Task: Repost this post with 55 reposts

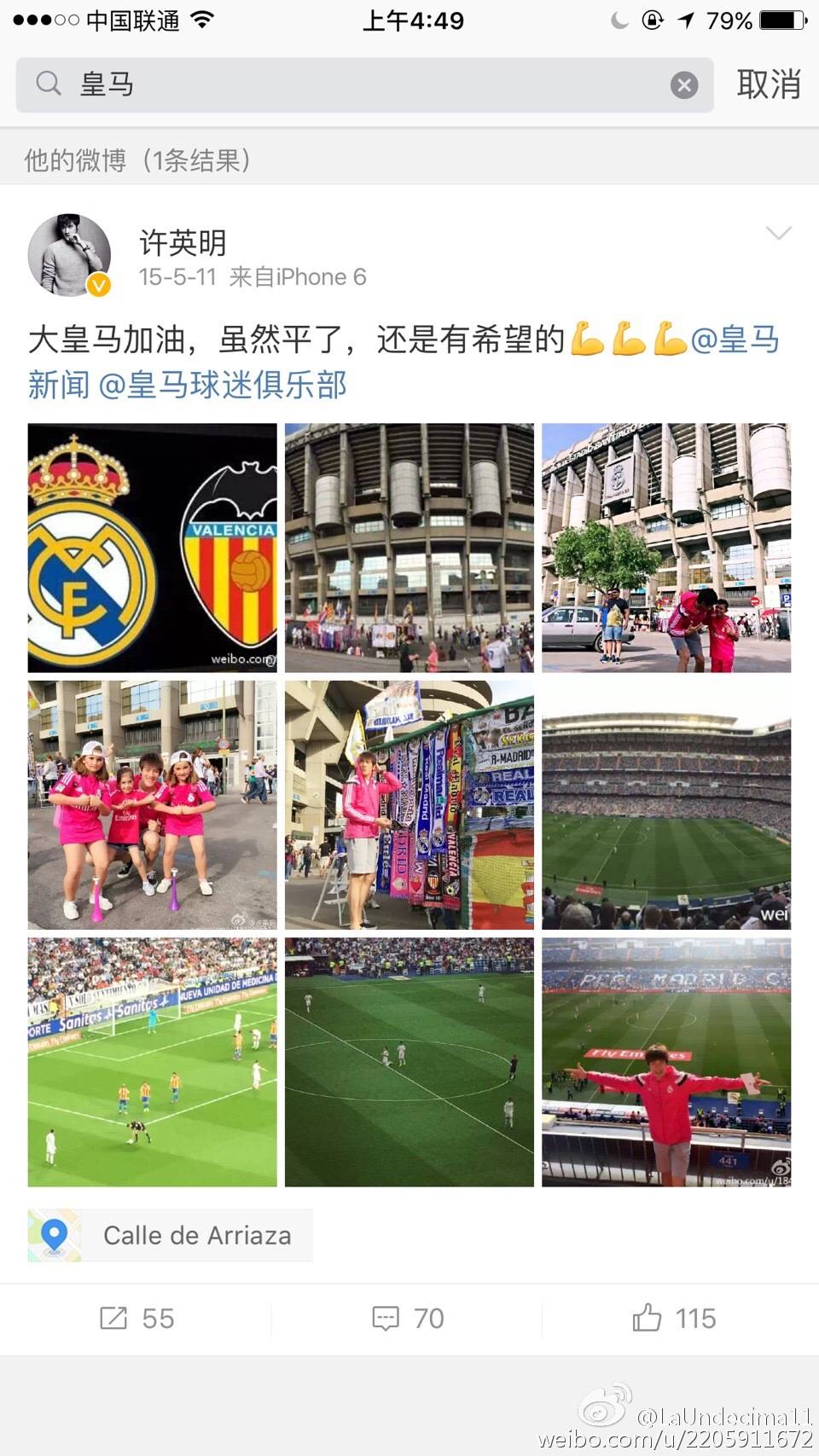Action: coord(136,1318)
